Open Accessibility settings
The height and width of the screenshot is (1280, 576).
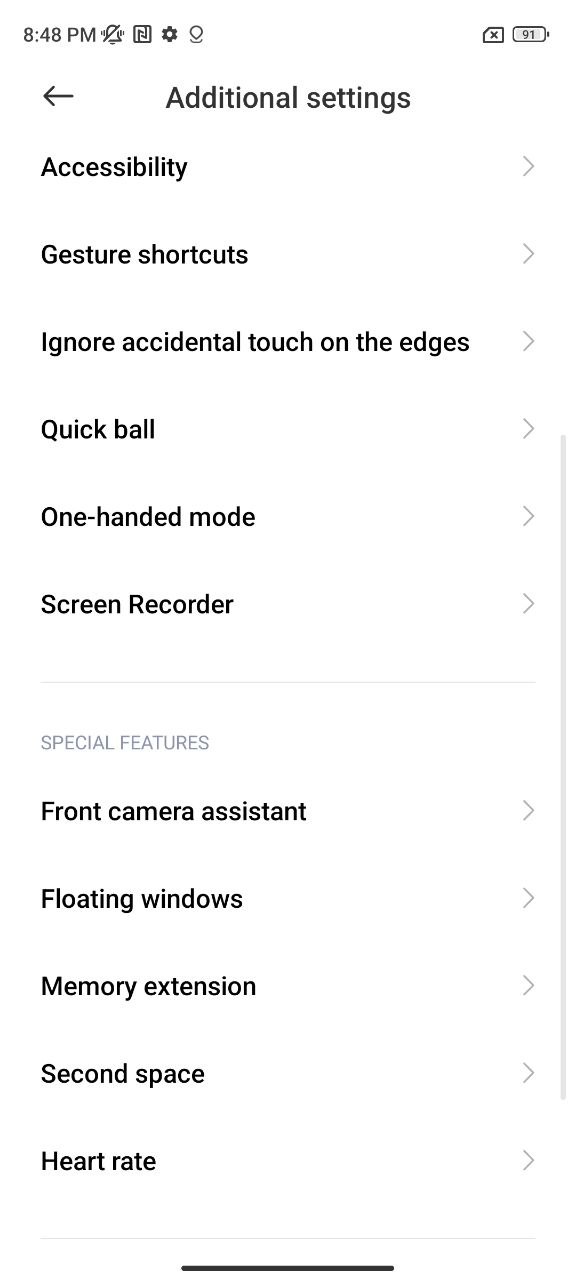(x=288, y=167)
